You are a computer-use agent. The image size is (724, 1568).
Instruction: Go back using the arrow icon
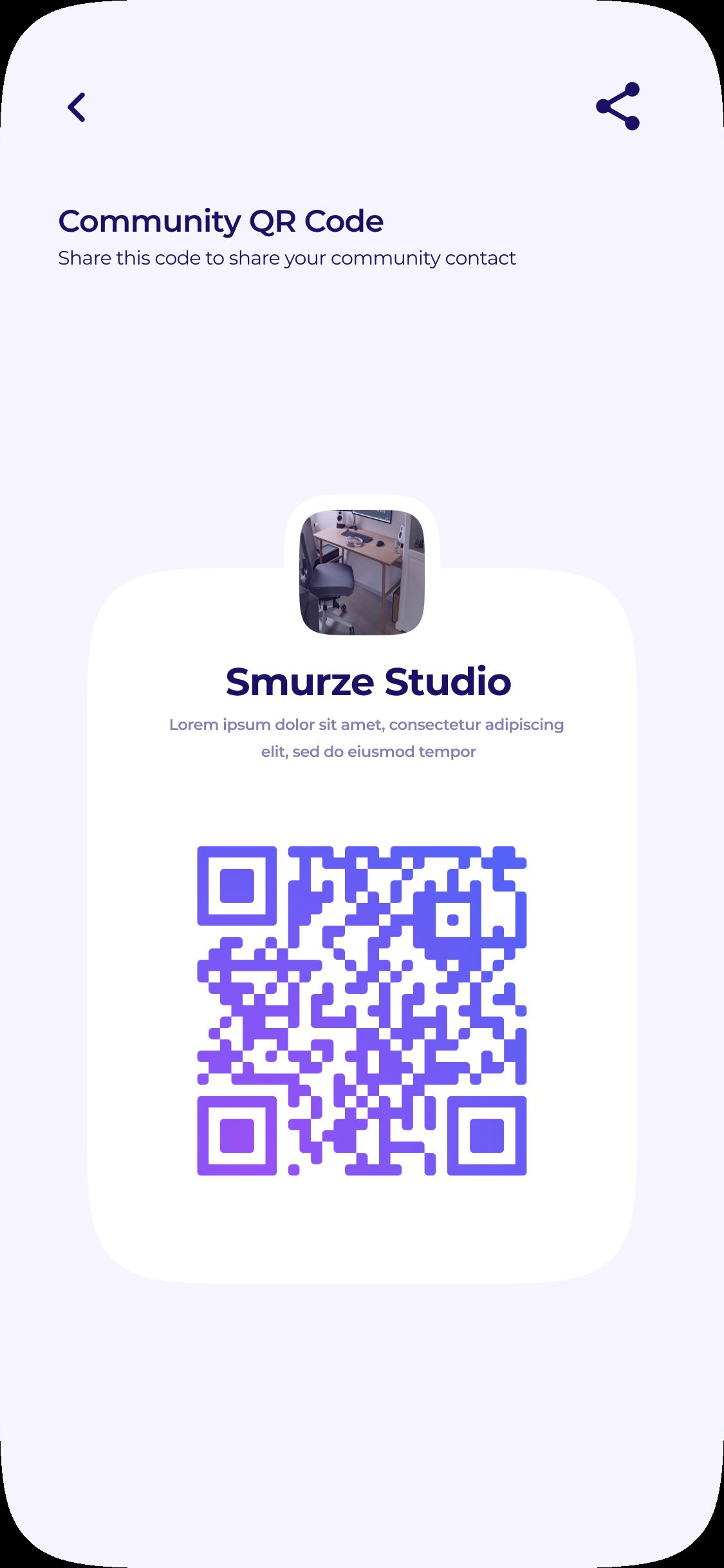(x=77, y=107)
